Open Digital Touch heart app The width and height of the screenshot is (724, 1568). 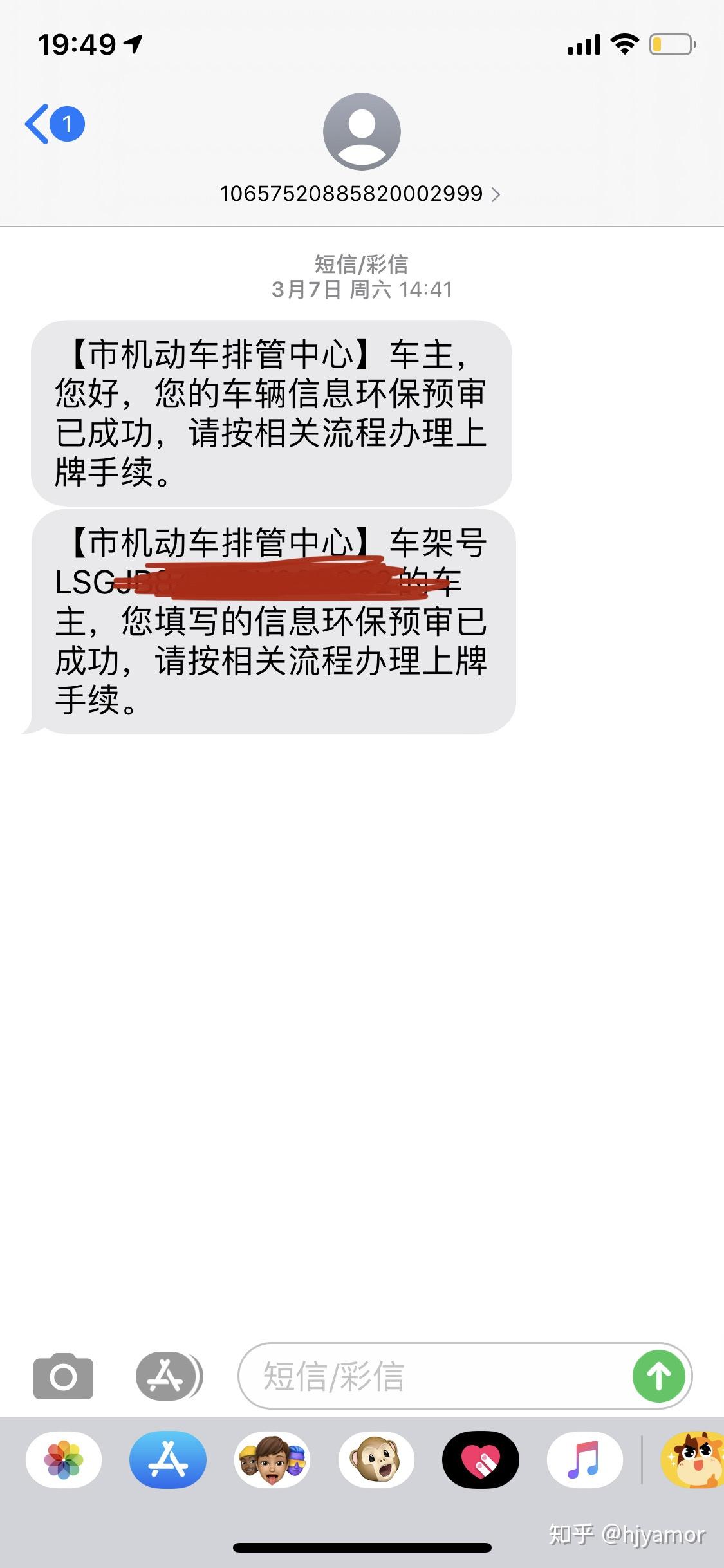(x=481, y=1460)
